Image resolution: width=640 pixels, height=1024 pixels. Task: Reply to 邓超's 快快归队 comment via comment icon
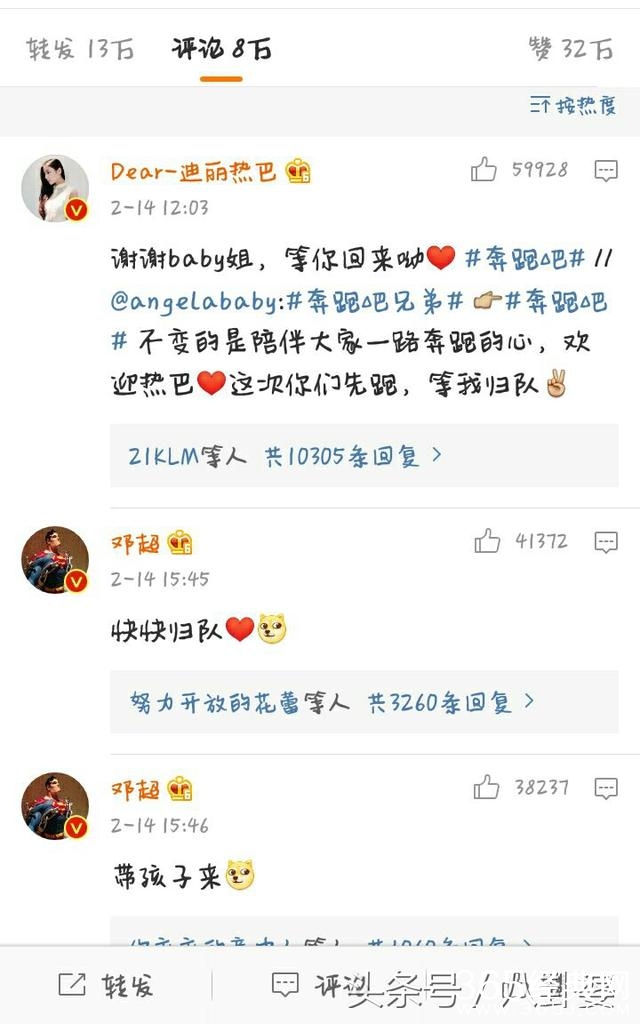pos(606,542)
